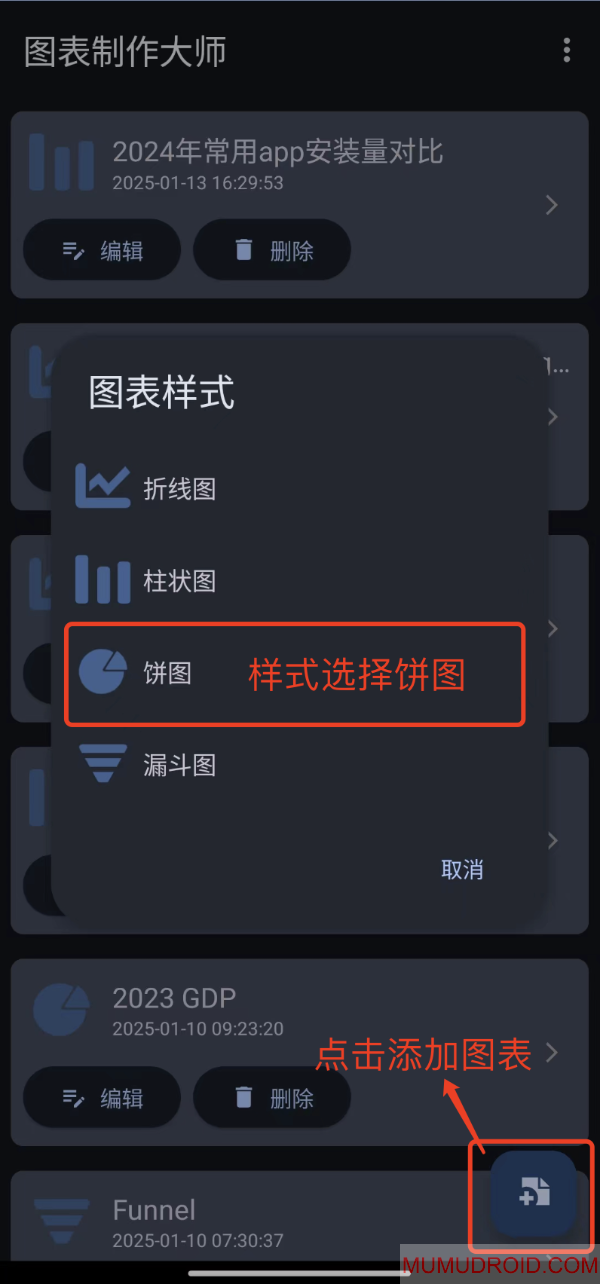Delete the 2024年常用app安装量对比 chart
The width and height of the screenshot is (600, 1284).
pyautogui.click(x=272, y=250)
